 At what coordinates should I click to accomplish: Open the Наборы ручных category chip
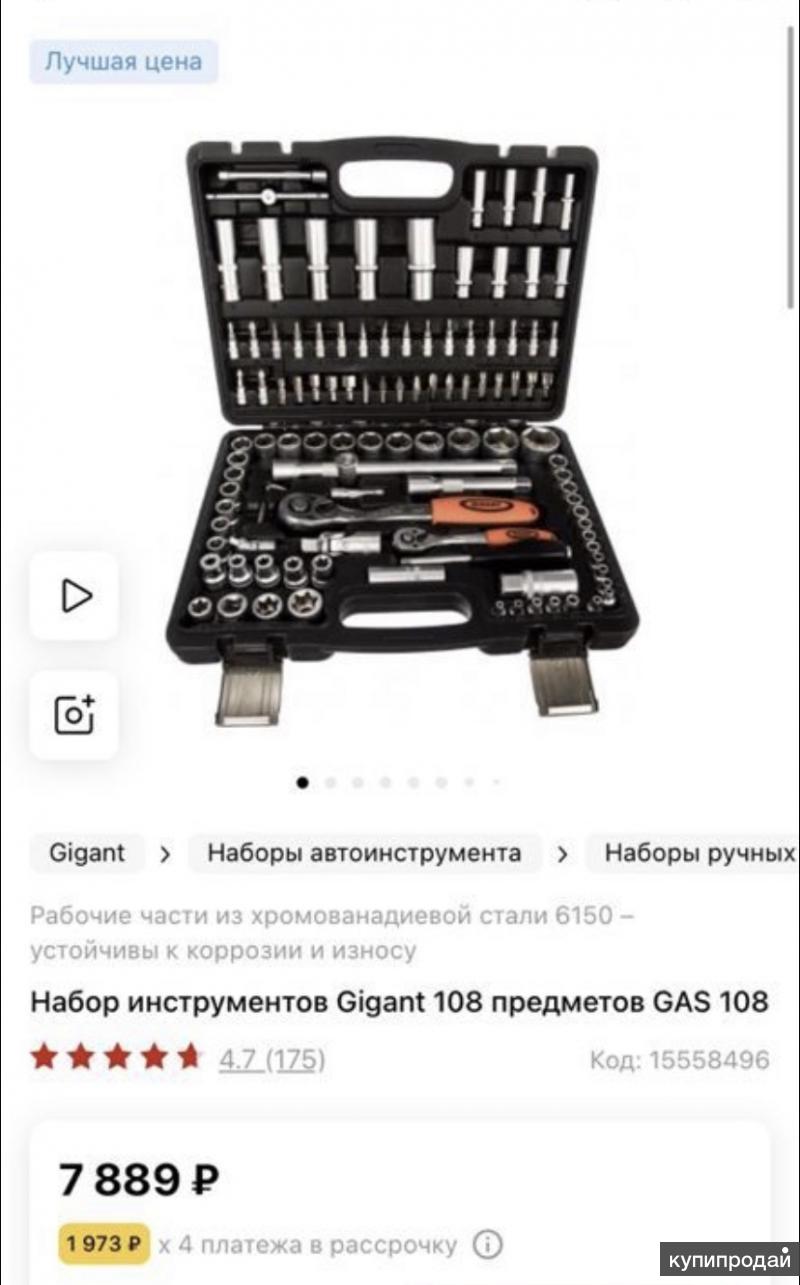[x=698, y=853]
